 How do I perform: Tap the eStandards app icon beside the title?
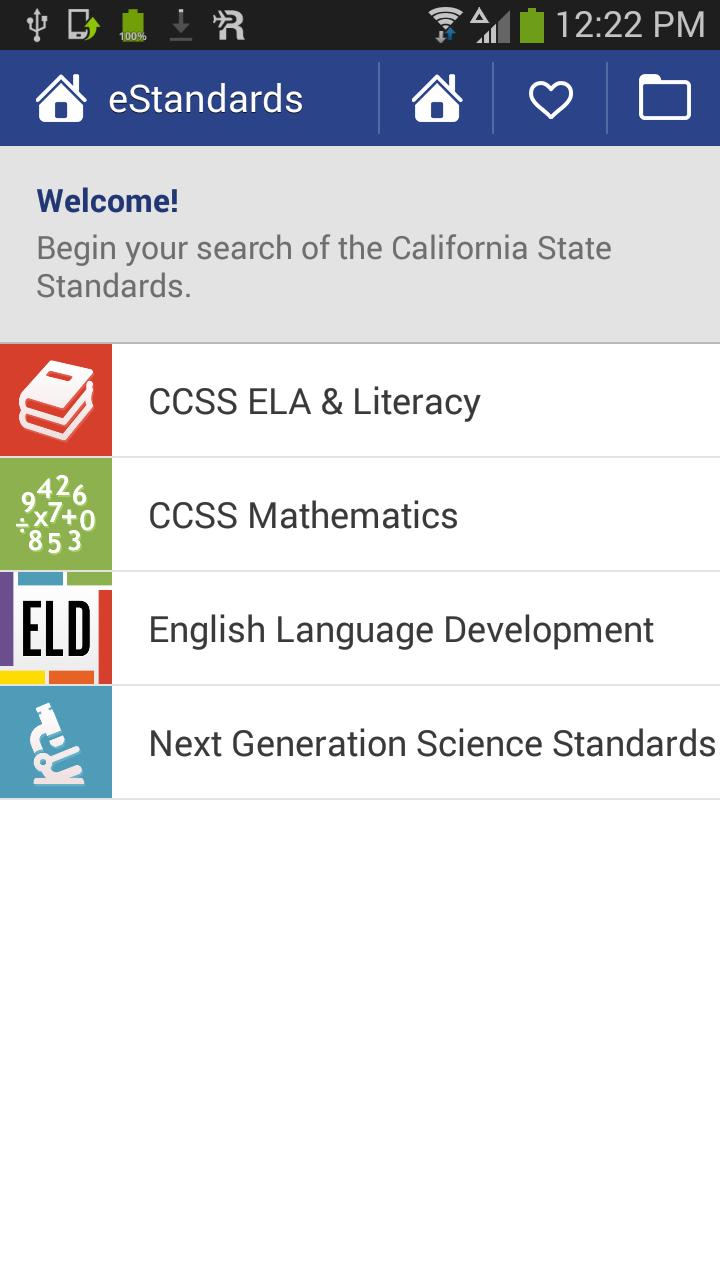[x=58, y=97]
